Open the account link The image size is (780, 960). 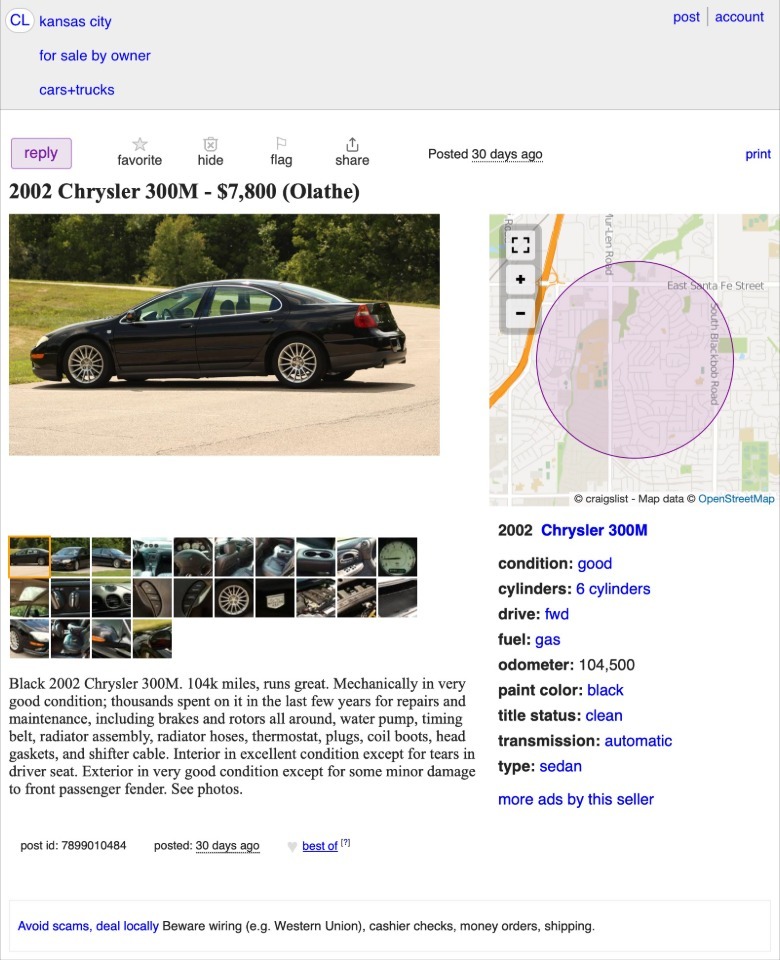click(x=739, y=17)
